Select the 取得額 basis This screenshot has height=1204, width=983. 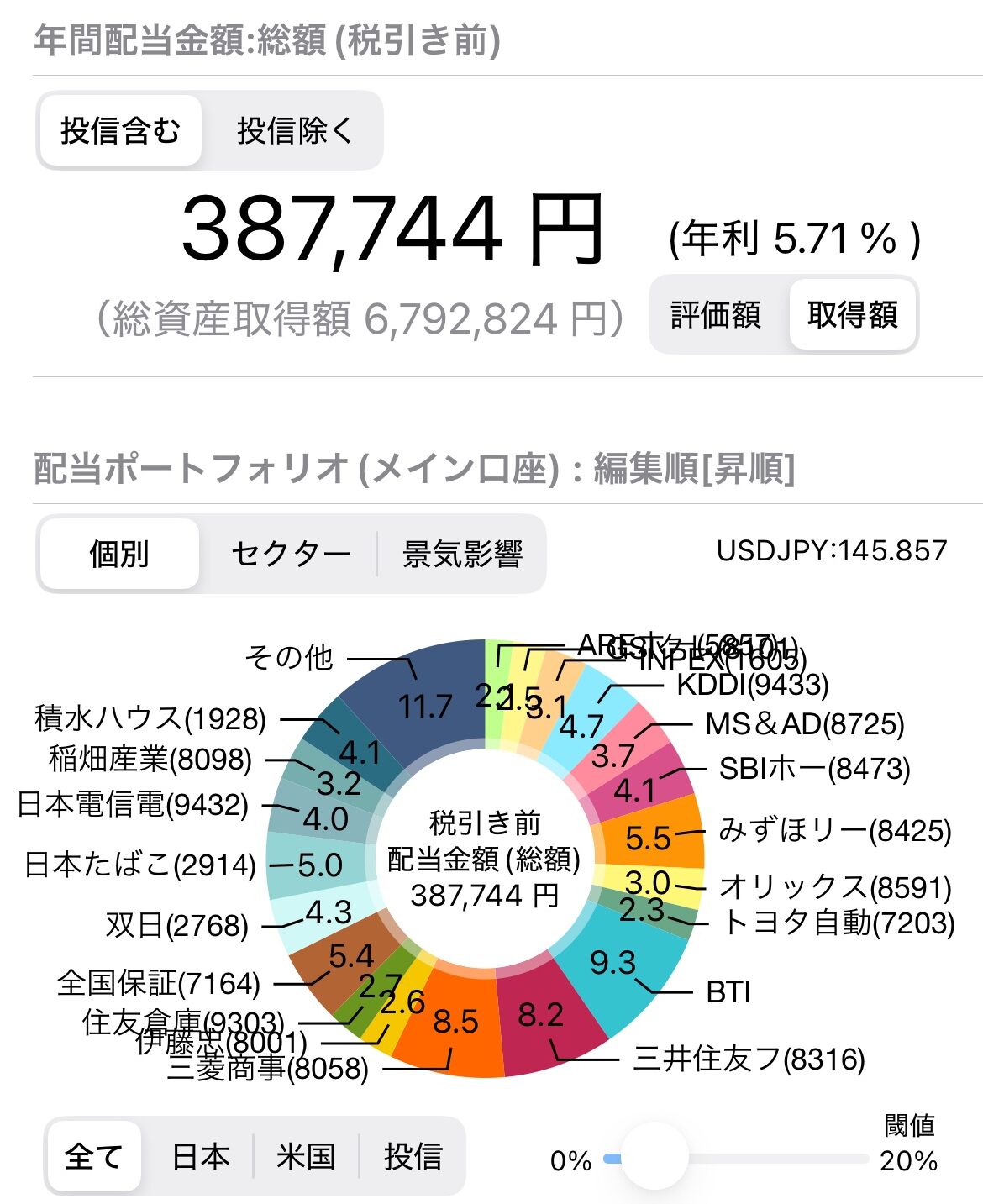[852, 315]
